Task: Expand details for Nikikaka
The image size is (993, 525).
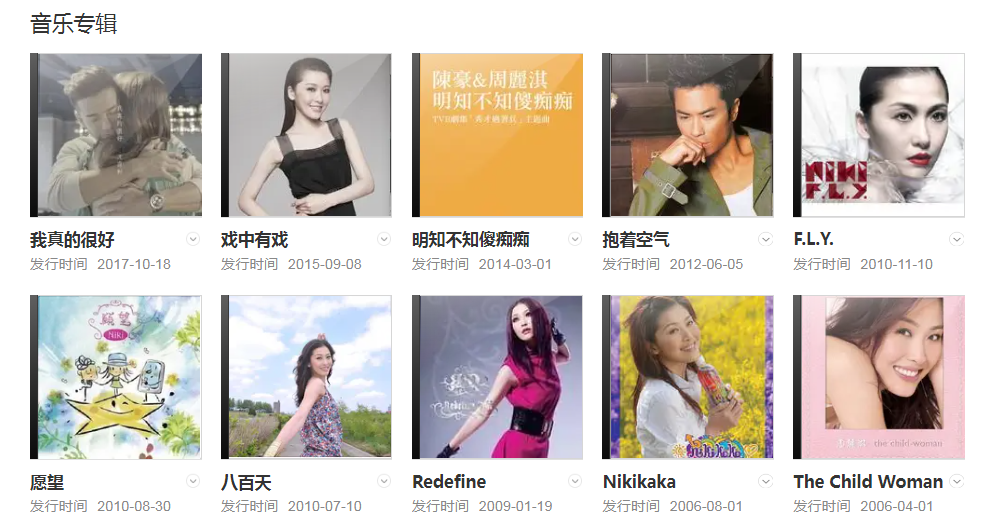Action: pos(766,481)
